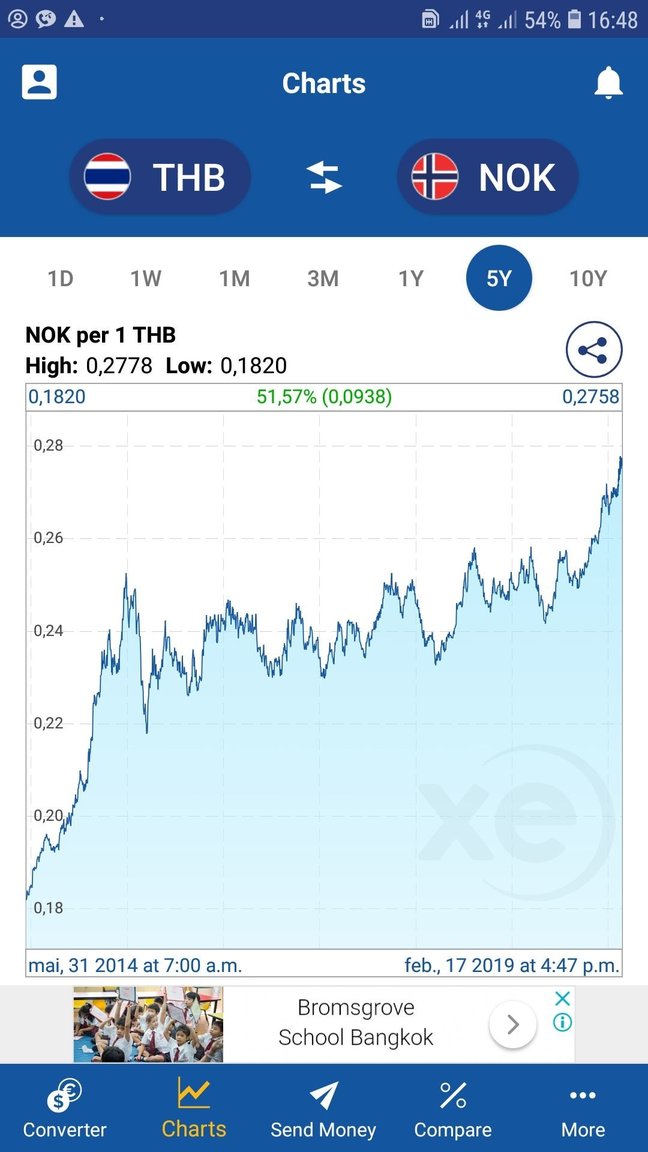Screen dimensions: 648x1152
Task: Change the NOK target currency
Action: click(x=488, y=177)
